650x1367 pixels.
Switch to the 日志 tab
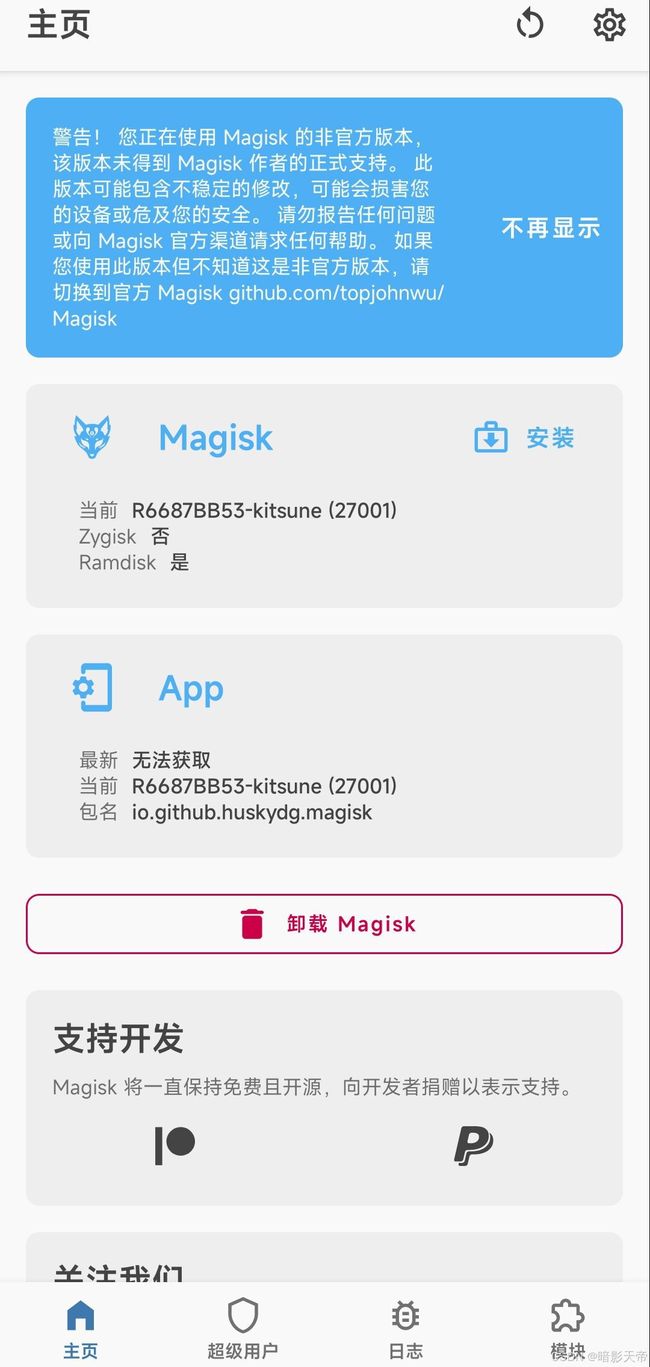click(x=405, y=1328)
